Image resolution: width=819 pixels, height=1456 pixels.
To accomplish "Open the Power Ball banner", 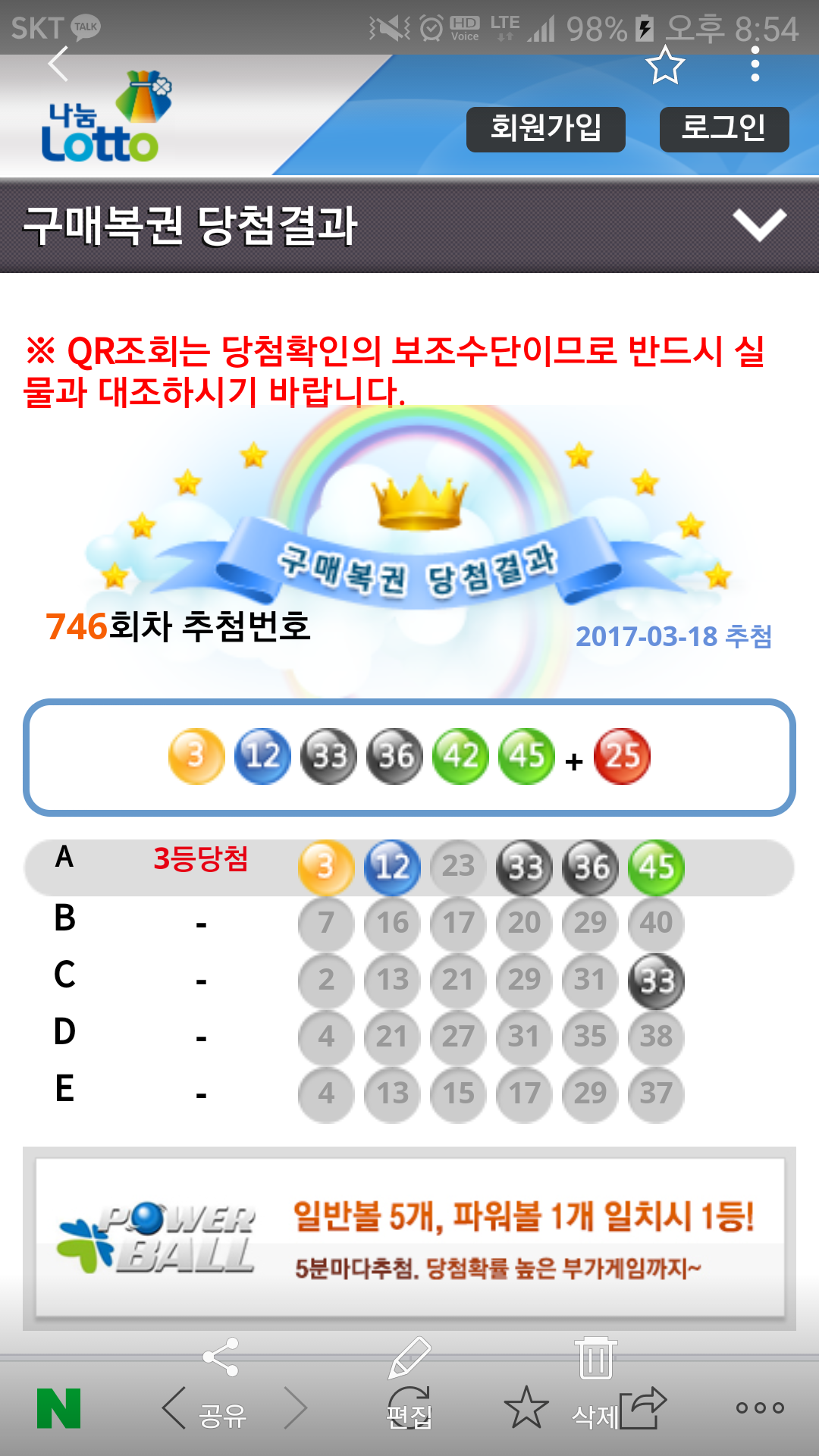I will point(409,1238).
